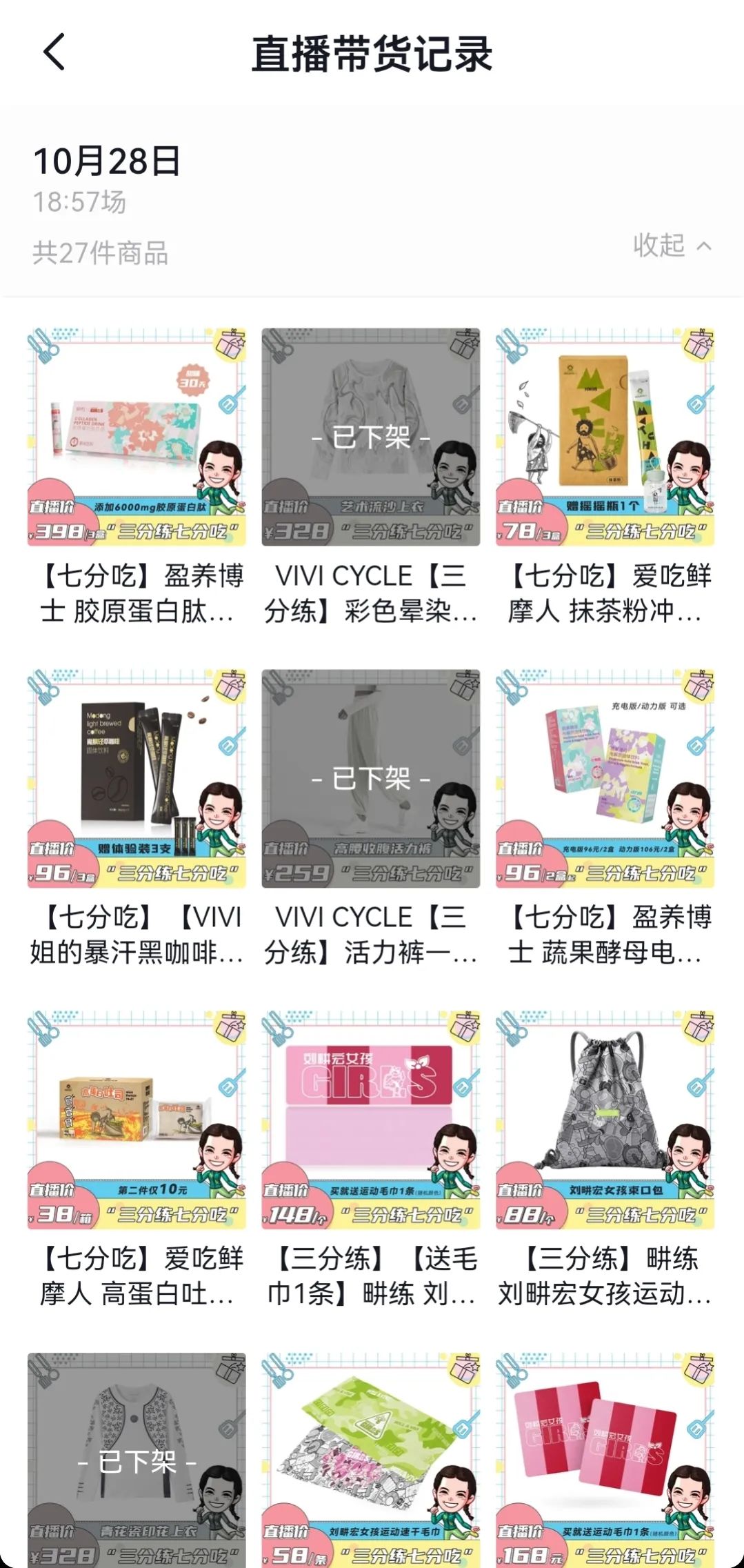Collapse the product list with 收起
744x1568 pixels.
tap(672, 246)
